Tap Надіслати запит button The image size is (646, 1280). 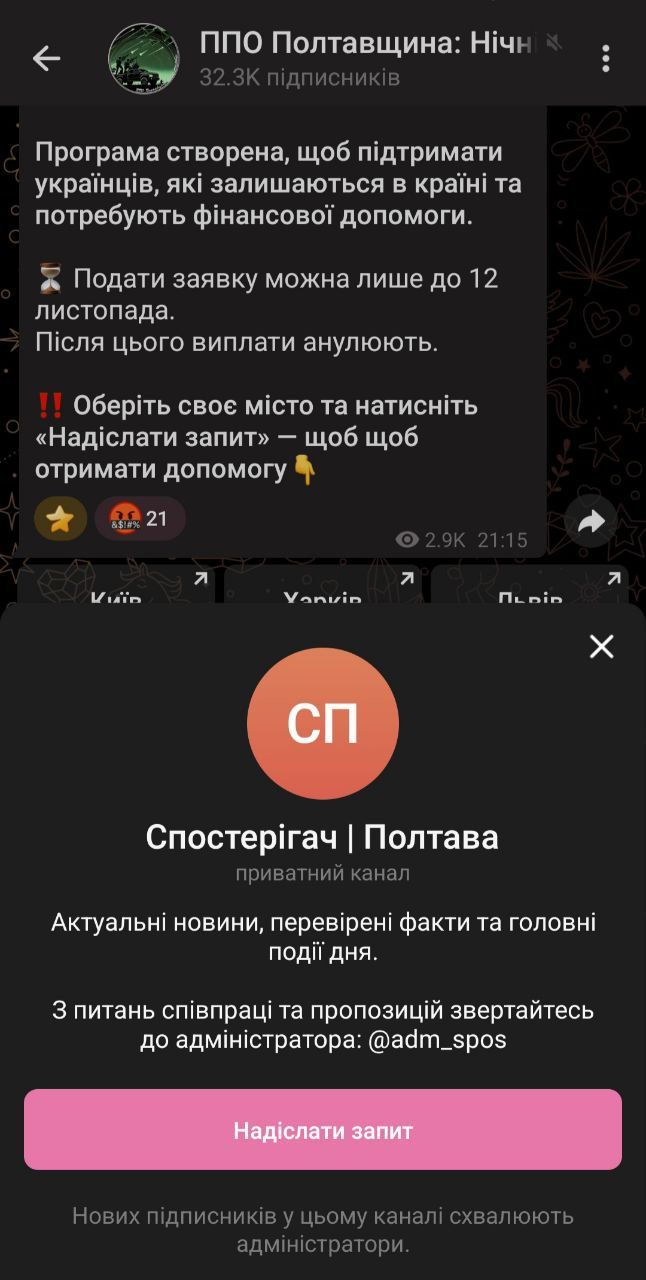click(322, 1130)
